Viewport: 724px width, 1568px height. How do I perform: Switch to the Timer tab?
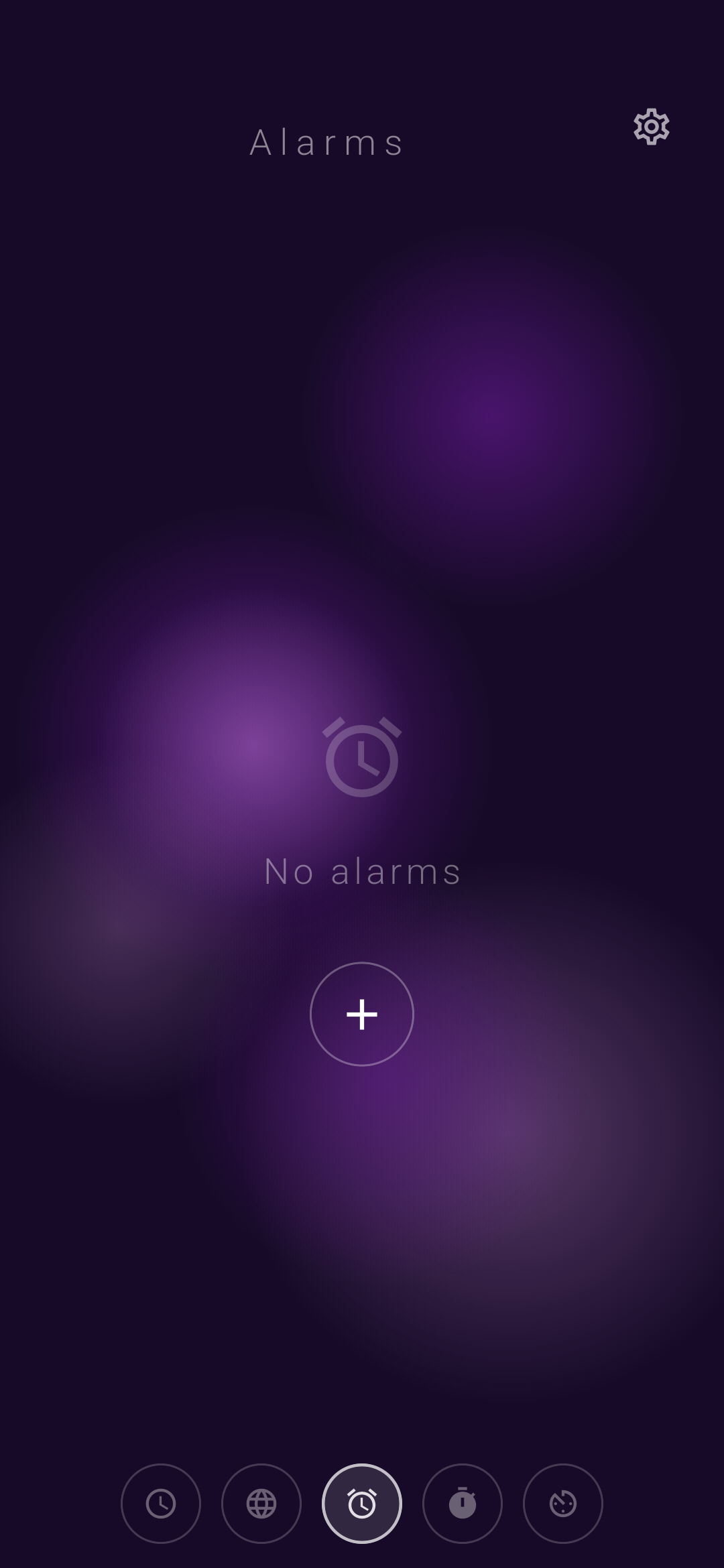pos(563,1503)
